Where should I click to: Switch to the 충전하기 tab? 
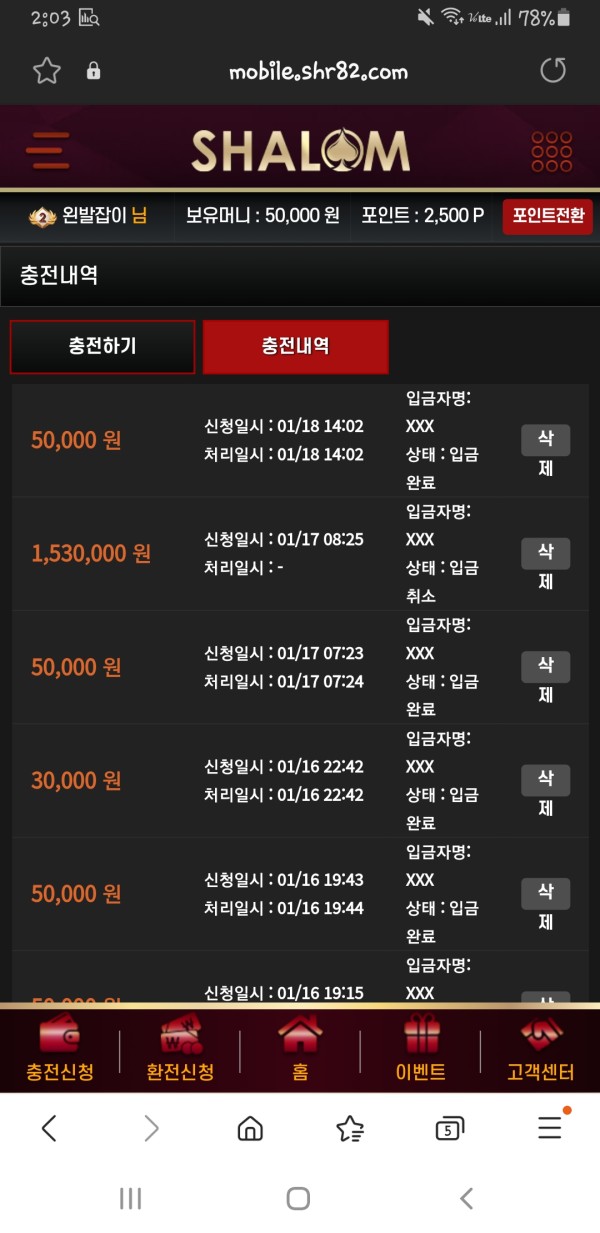click(102, 347)
